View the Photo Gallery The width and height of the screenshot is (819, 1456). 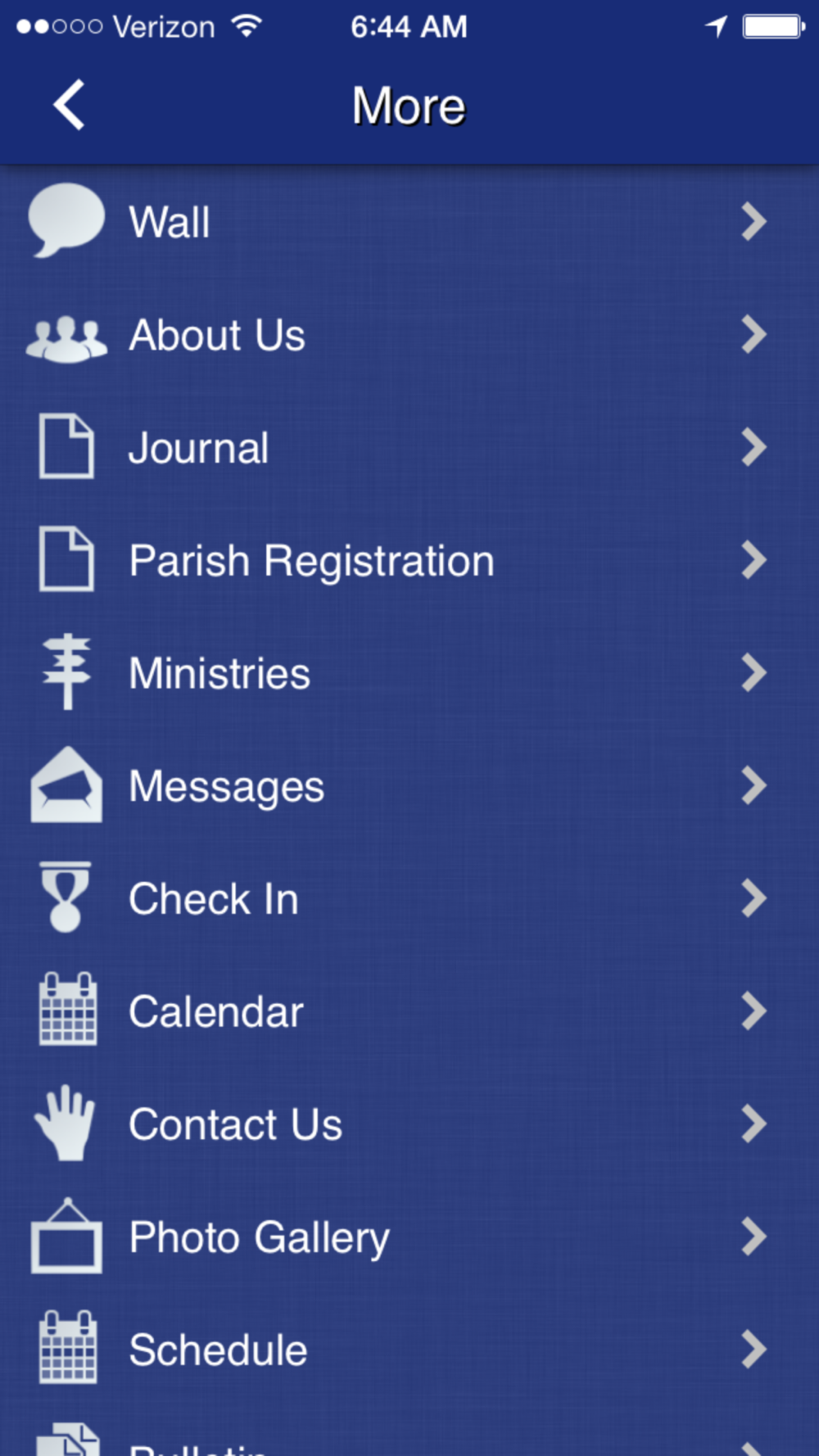(409, 1237)
